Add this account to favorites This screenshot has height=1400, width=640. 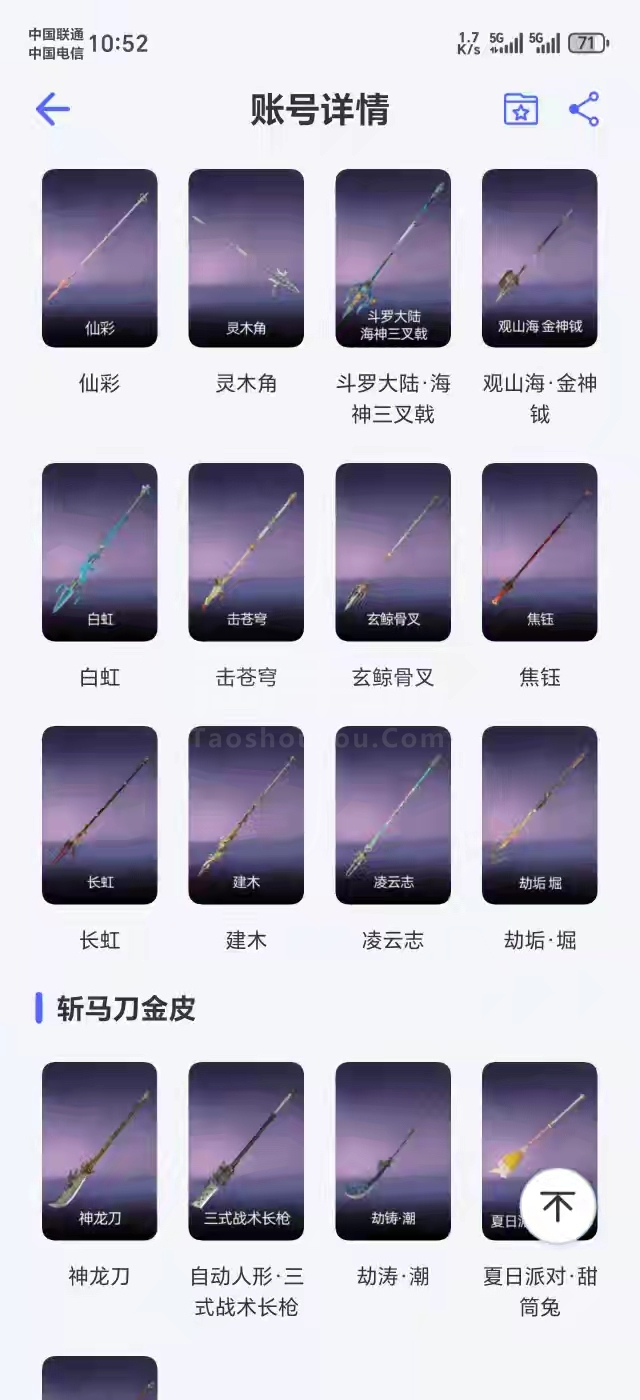pyautogui.click(x=520, y=109)
